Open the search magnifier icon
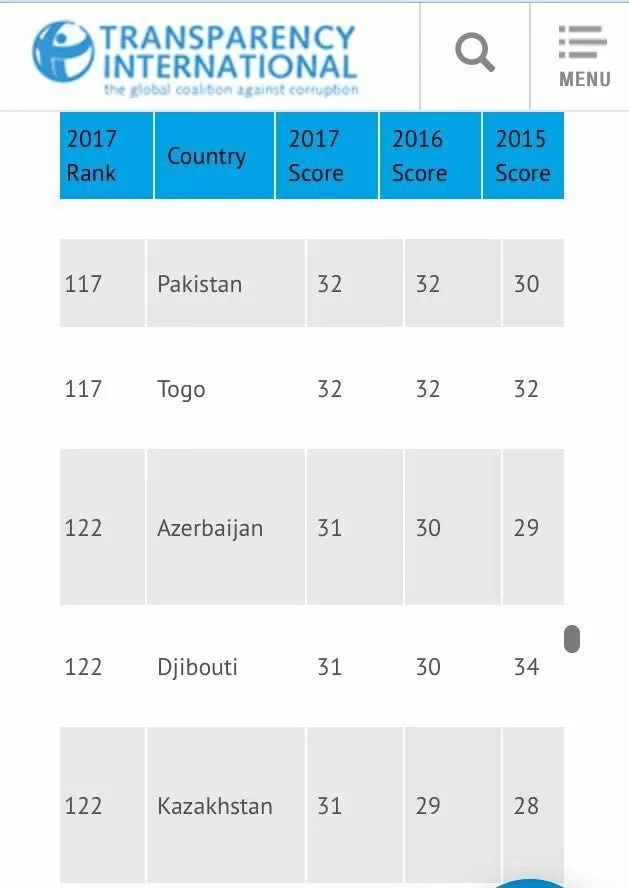 point(475,53)
